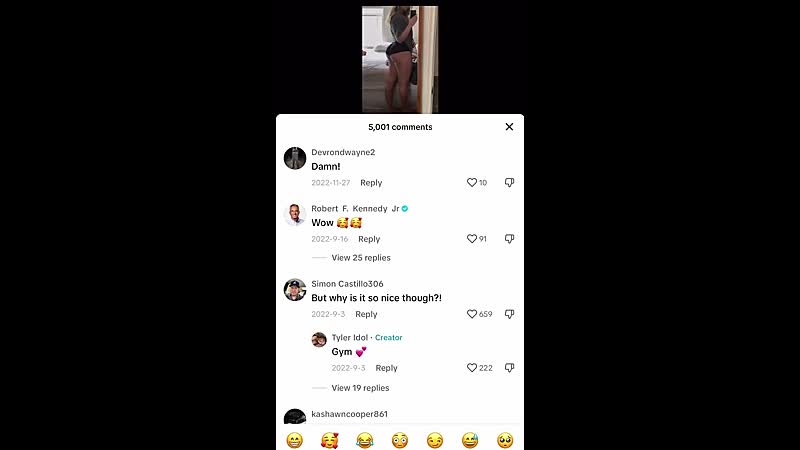This screenshot has height=450, width=800.
Task: Insert the grinning face emoji
Action: tap(295, 440)
